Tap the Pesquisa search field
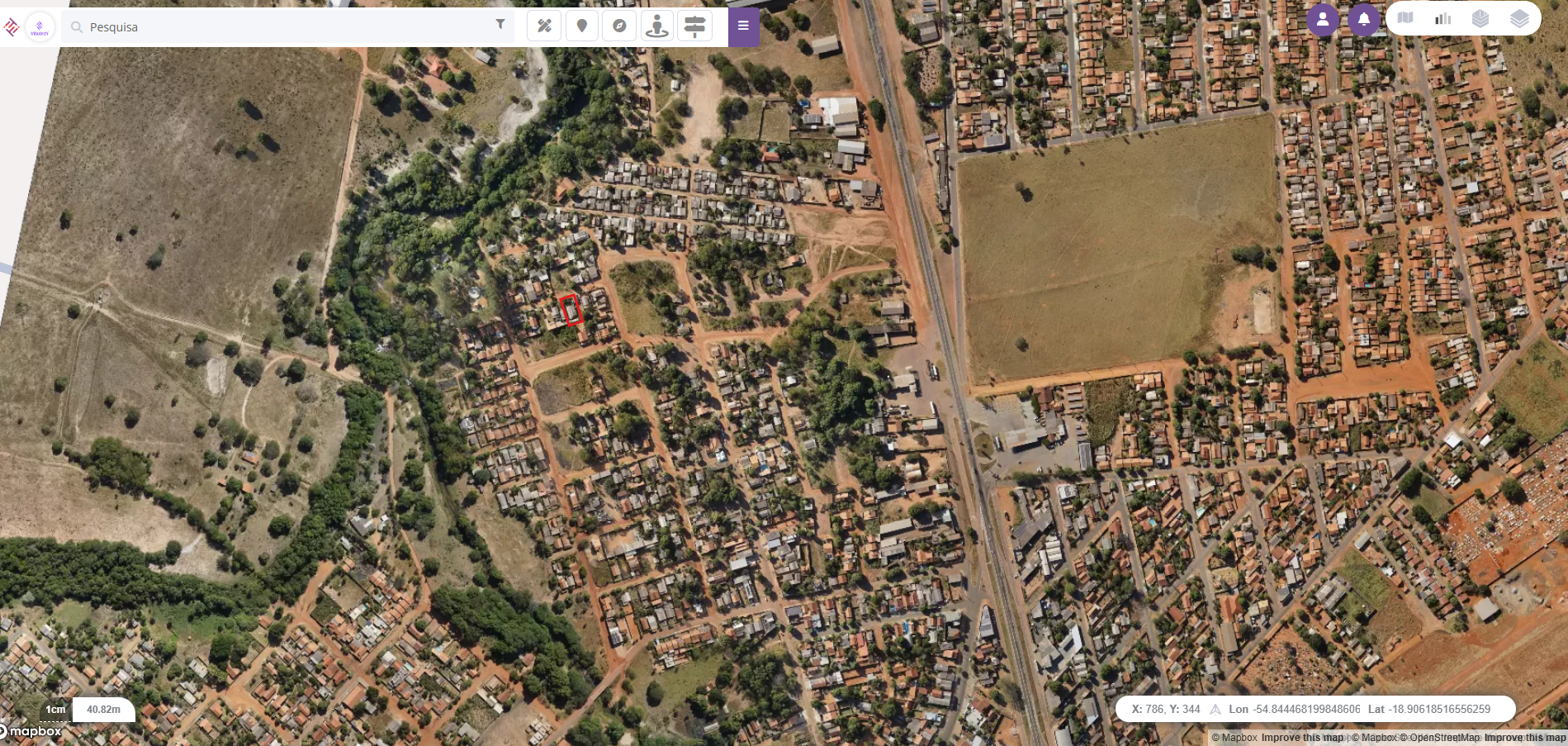This screenshot has height=746, width=1568. coord(281,27)
